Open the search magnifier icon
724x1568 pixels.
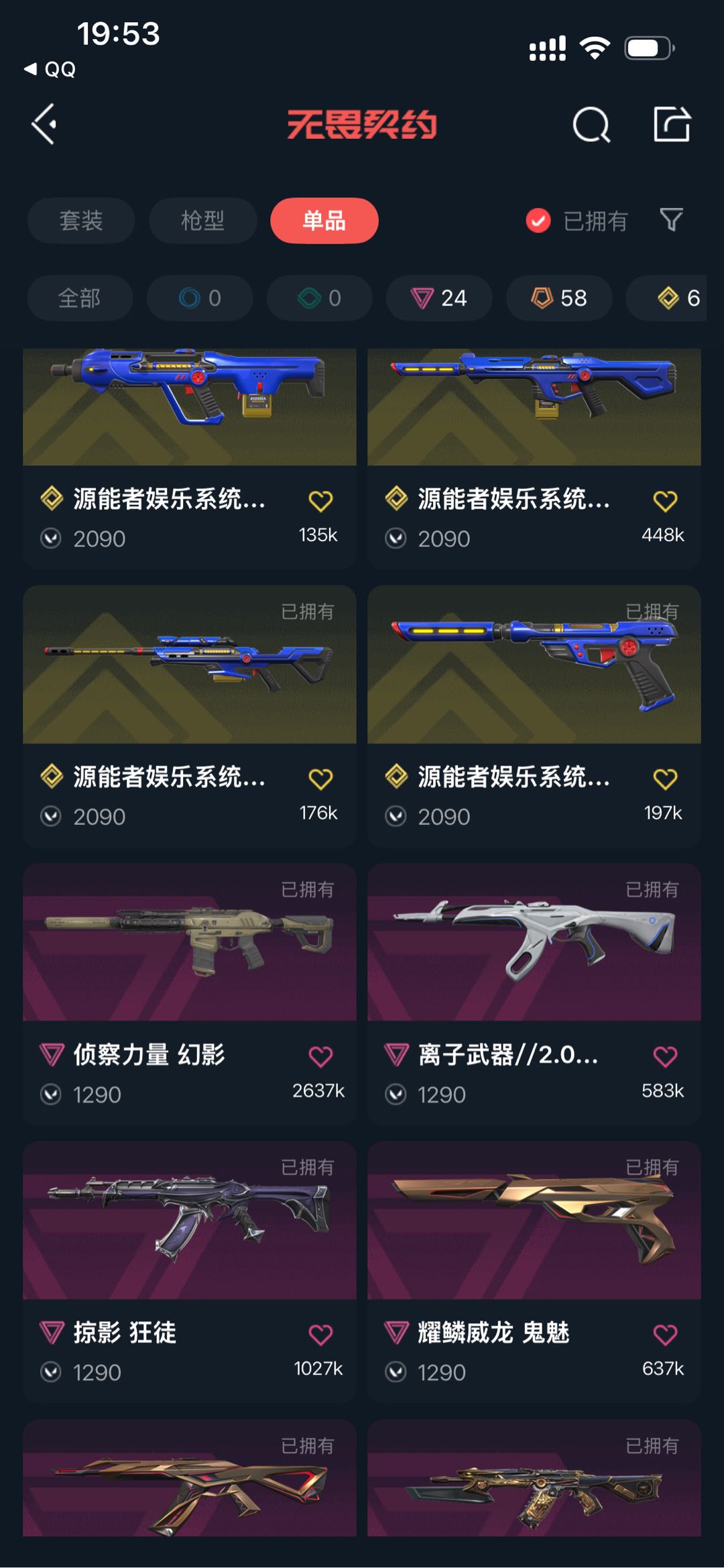[x=591, y=125]
